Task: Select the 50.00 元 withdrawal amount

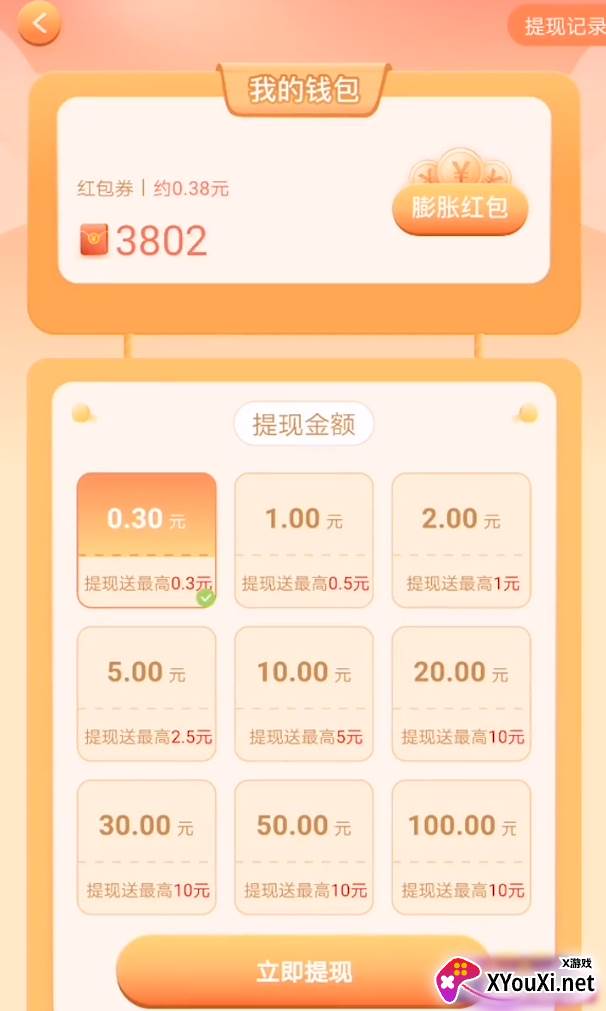Action: [x=304, y=847]
